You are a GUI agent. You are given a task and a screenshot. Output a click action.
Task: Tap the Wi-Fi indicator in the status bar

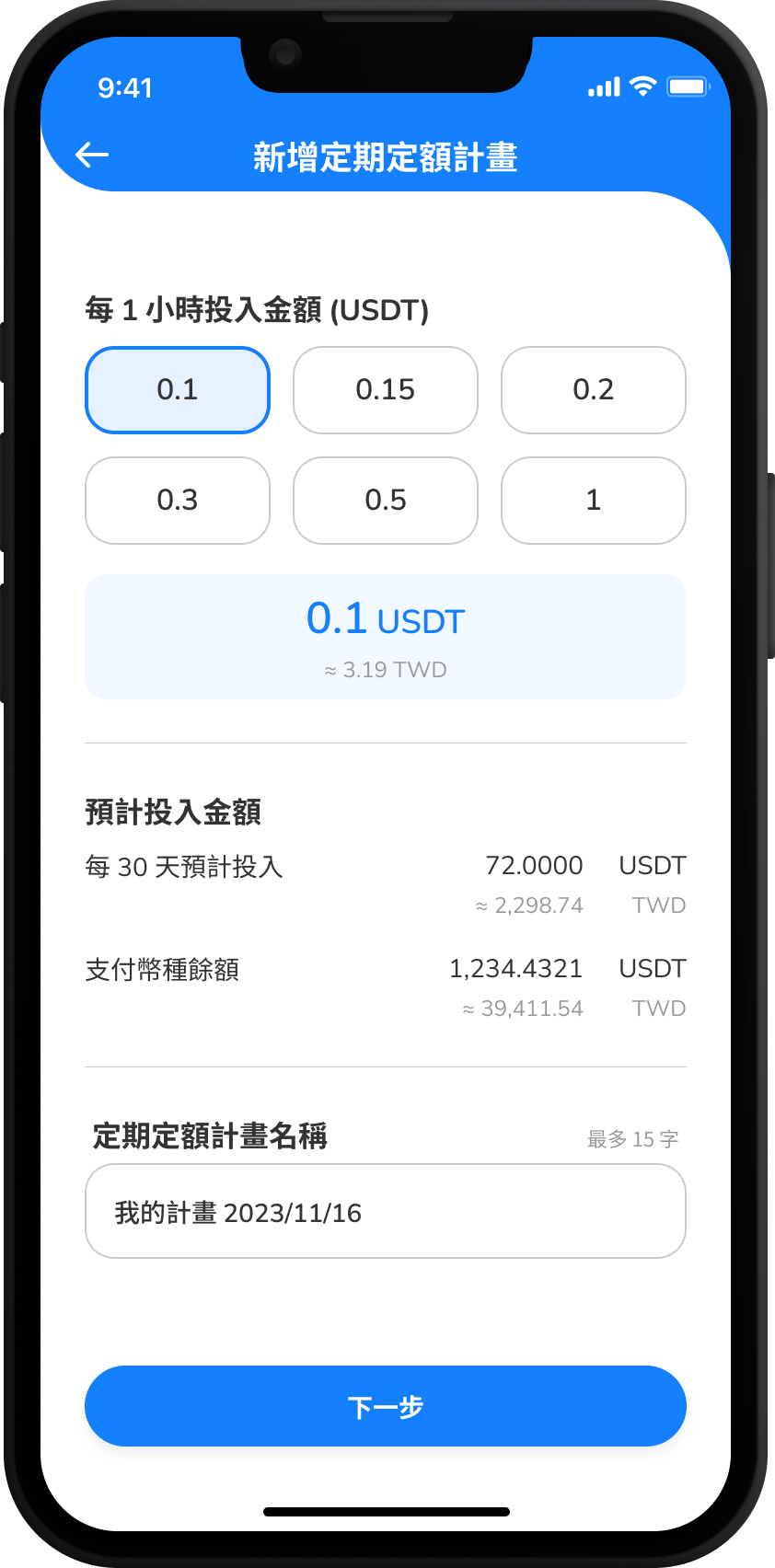(642, 86)
